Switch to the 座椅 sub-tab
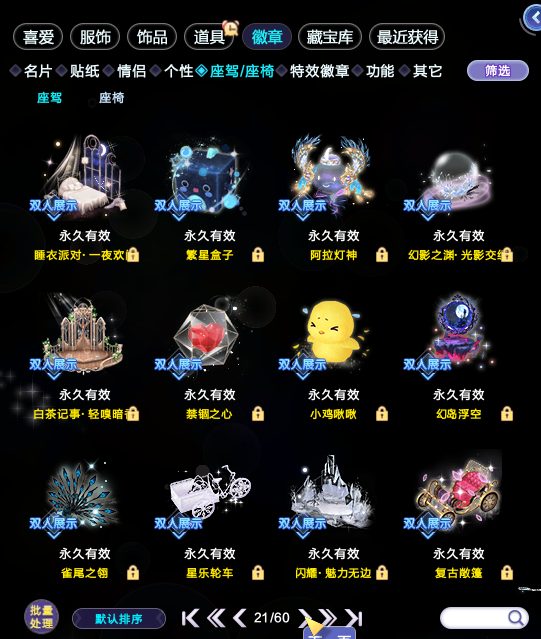 pos(111,98)
